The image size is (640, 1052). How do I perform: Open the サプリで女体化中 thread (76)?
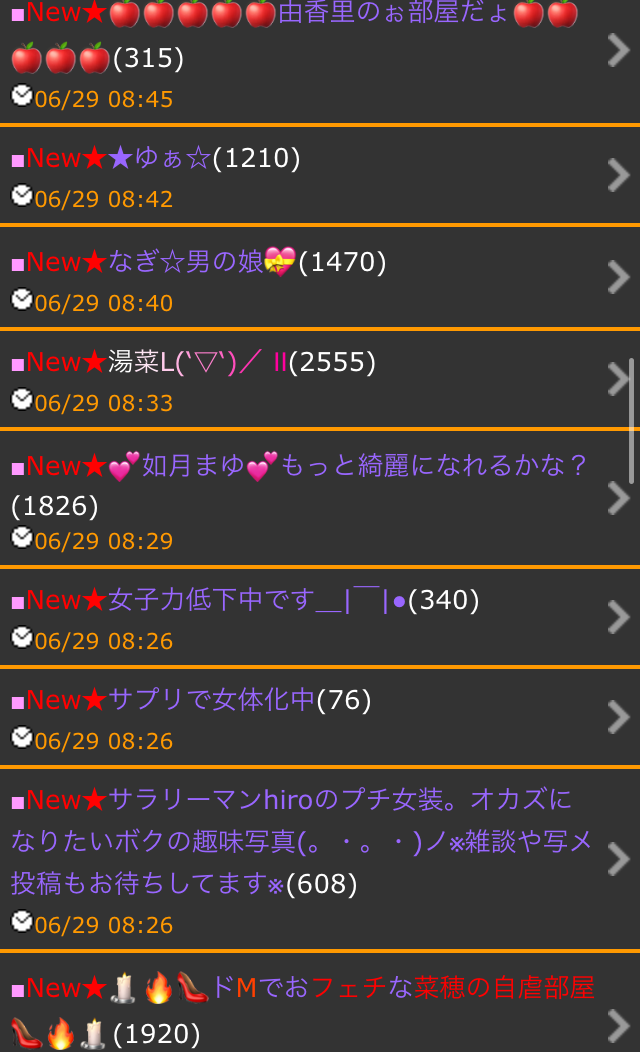(320, 717)
